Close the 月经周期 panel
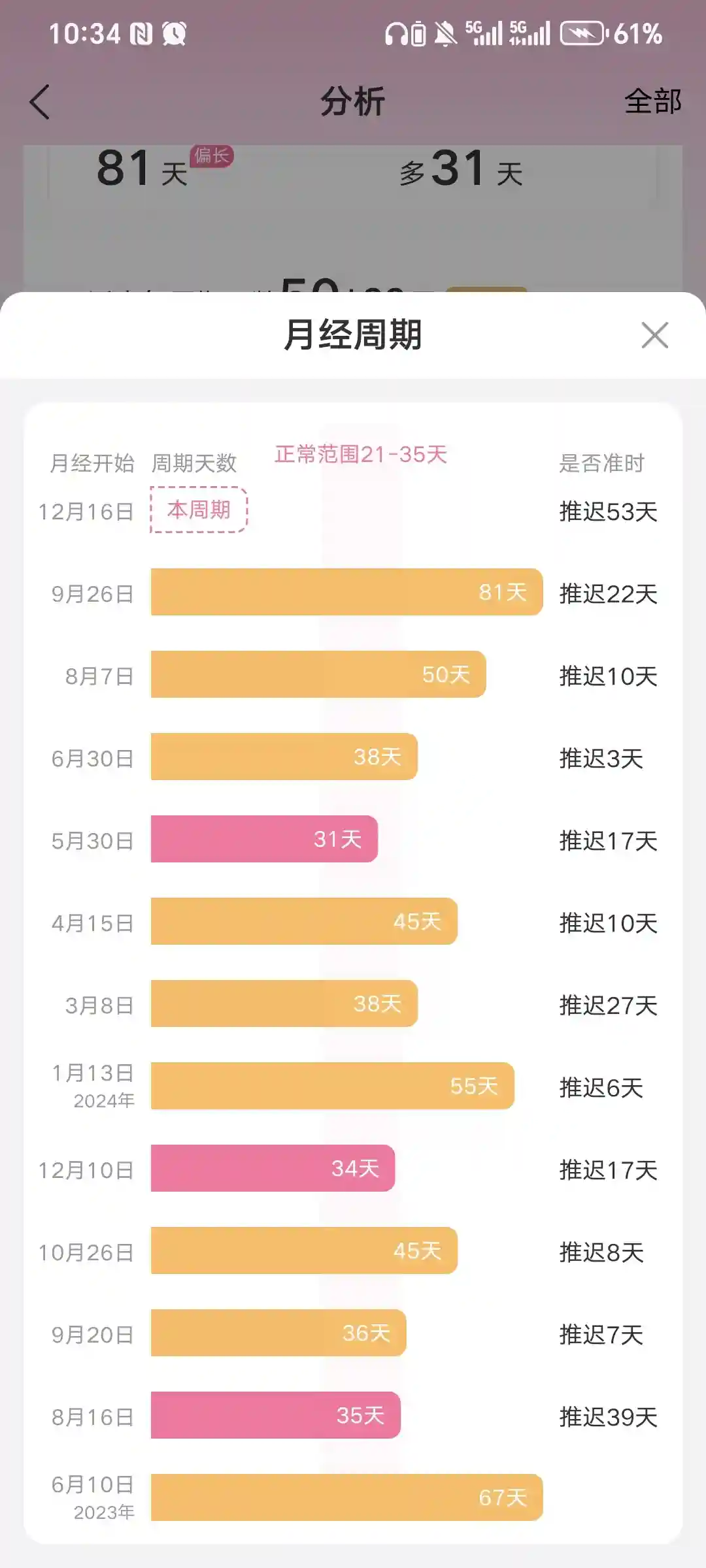Viewport: 706px width, 1568px height. click(654, 335)
